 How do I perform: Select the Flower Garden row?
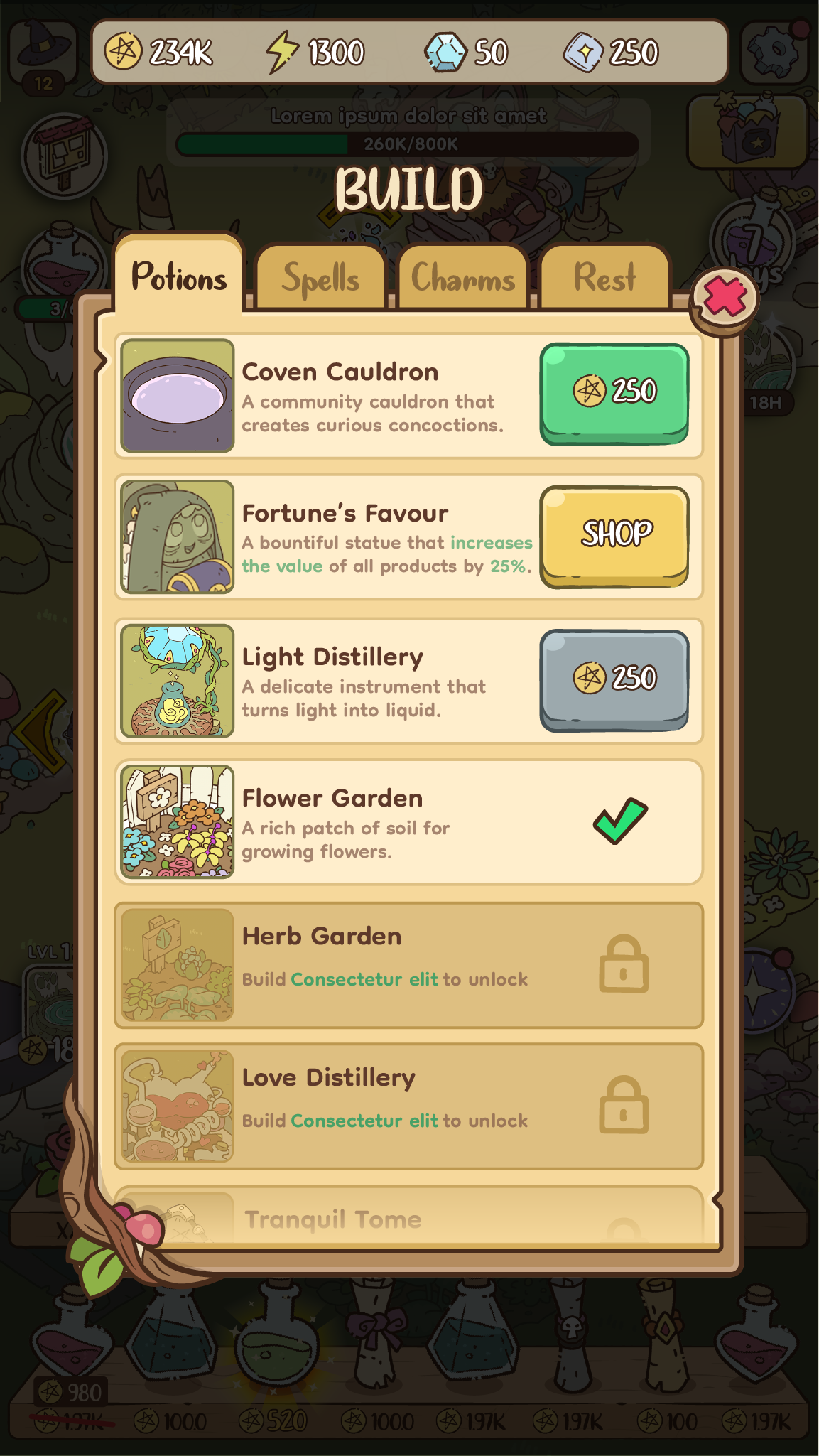[408, 822]
